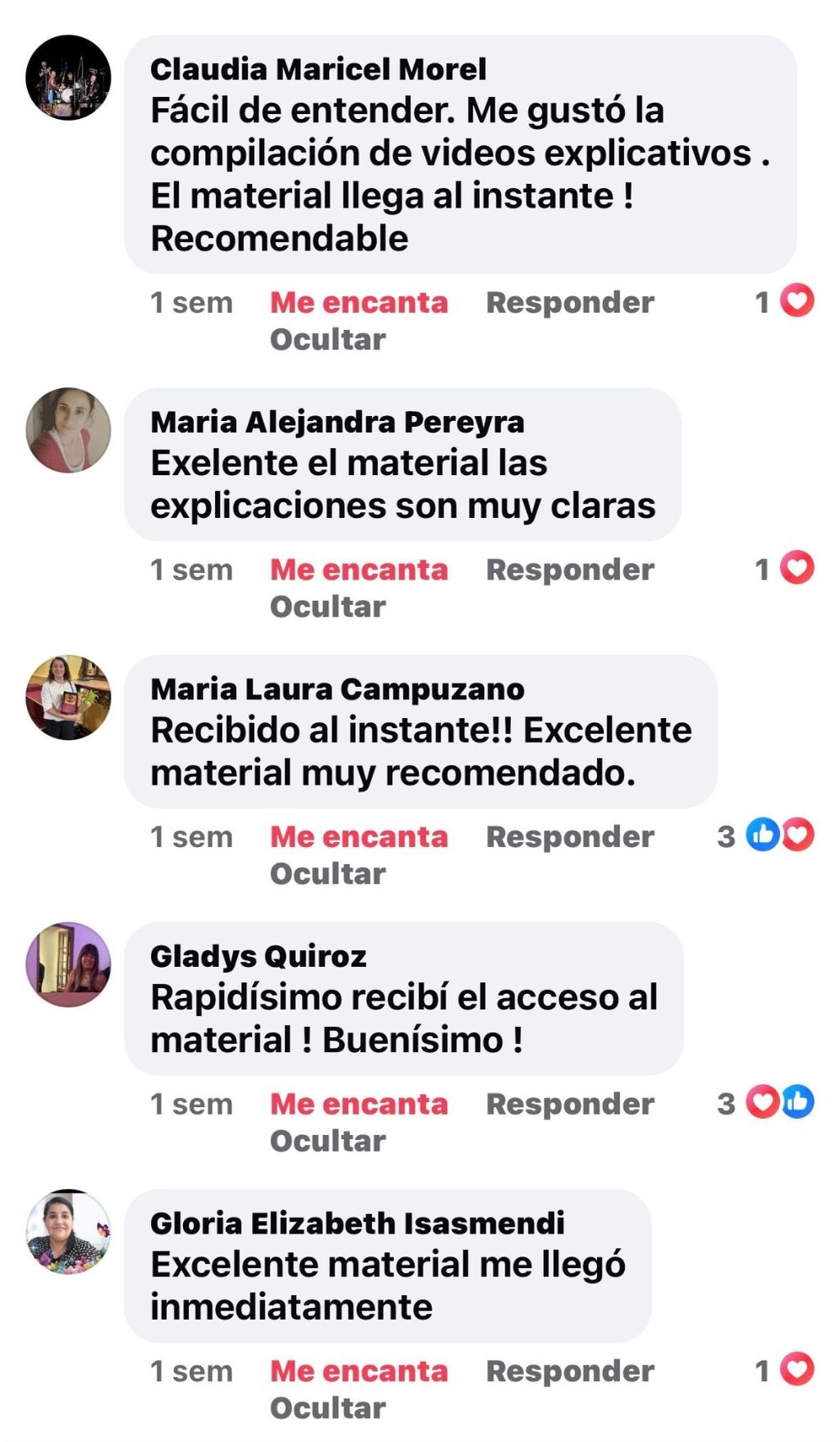The width and height of the screenshot is (840, 1442).
Task: Reply to Maria Alejandra Pereyra's comment
Action: point(569,570)
